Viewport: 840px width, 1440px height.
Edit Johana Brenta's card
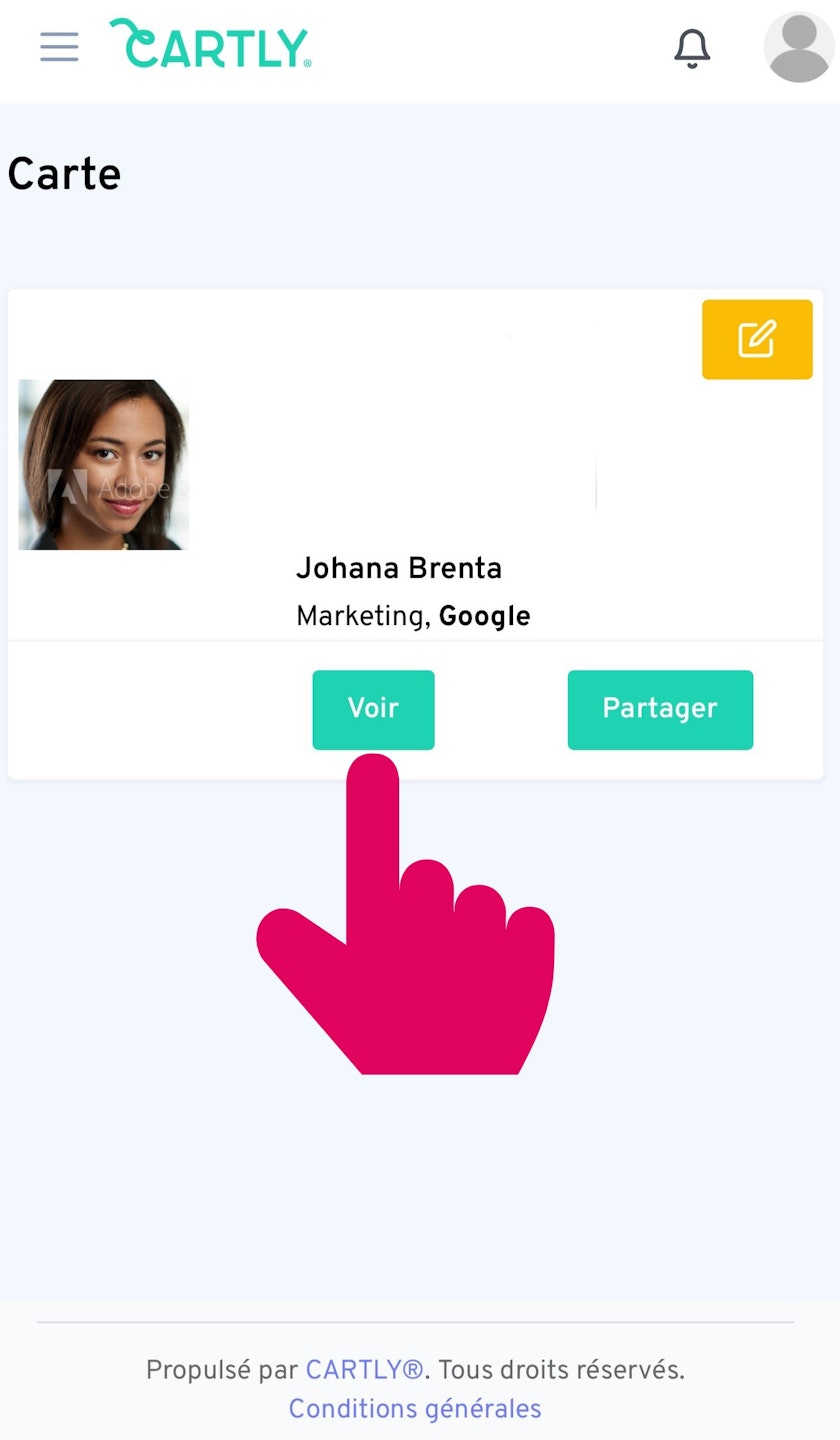point(757,339)
